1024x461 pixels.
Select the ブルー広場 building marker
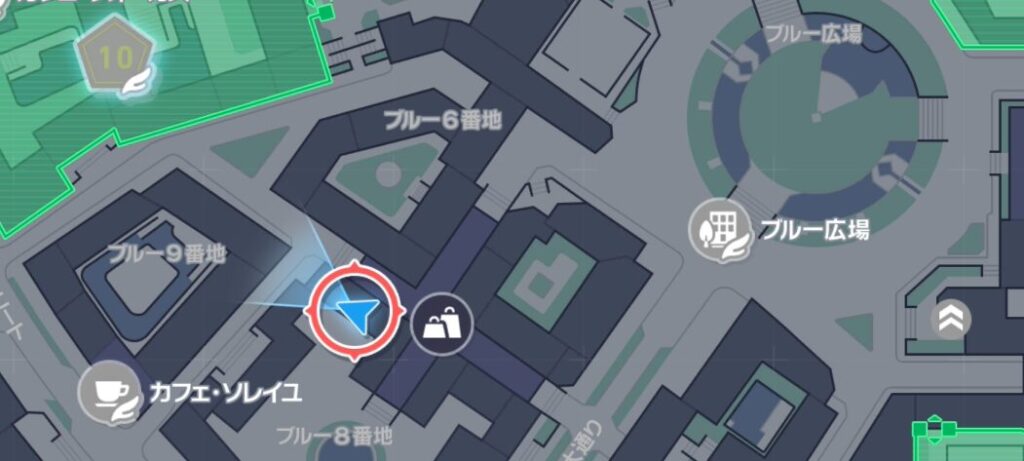pyautogui.click(x=719, y=230)
